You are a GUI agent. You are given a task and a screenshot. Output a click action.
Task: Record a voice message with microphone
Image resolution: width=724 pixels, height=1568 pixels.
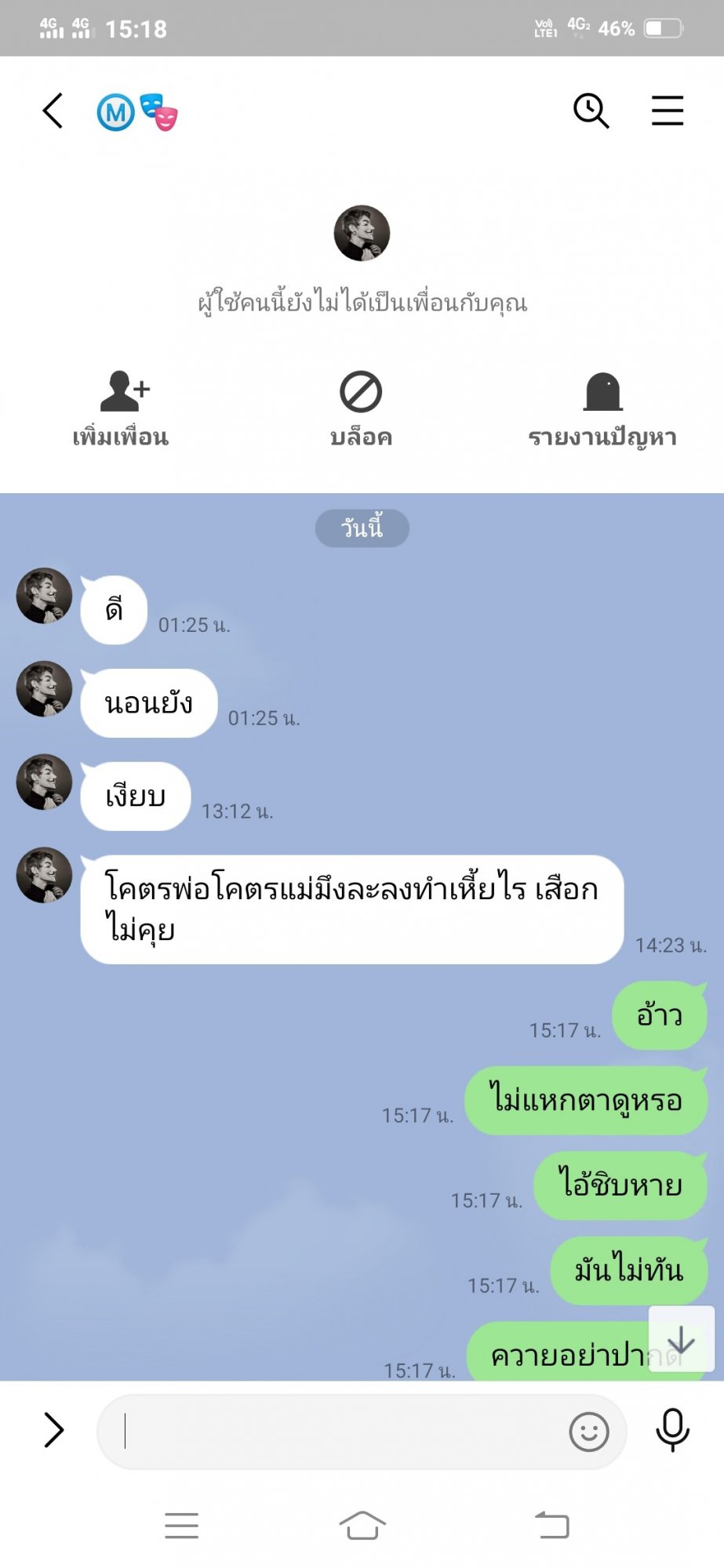672,1430
